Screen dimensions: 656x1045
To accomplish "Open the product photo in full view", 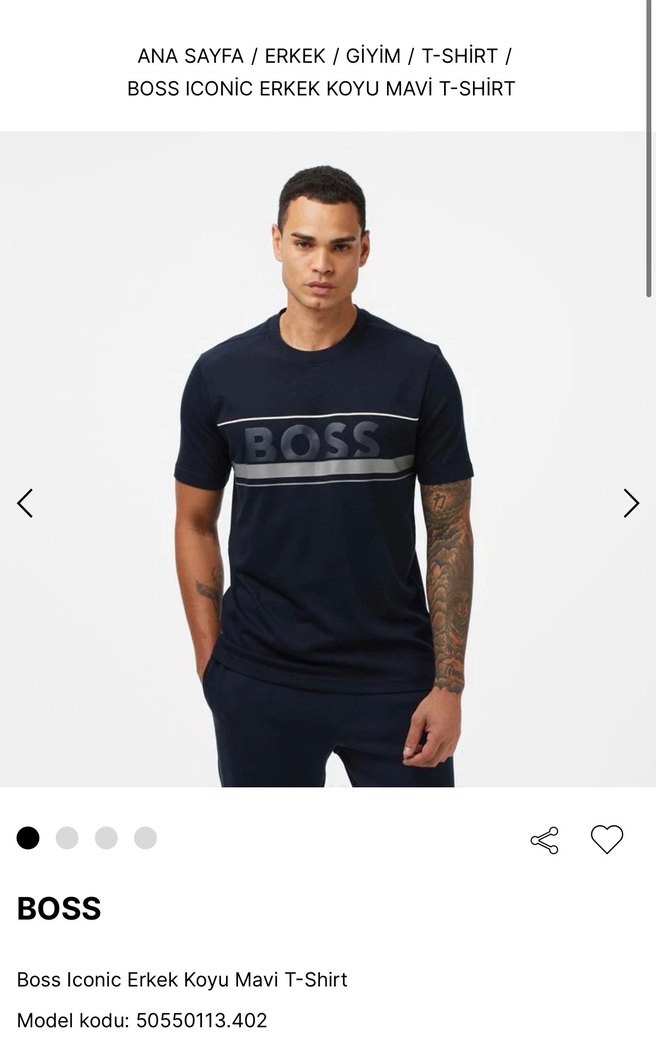I will tap(328, 460).
